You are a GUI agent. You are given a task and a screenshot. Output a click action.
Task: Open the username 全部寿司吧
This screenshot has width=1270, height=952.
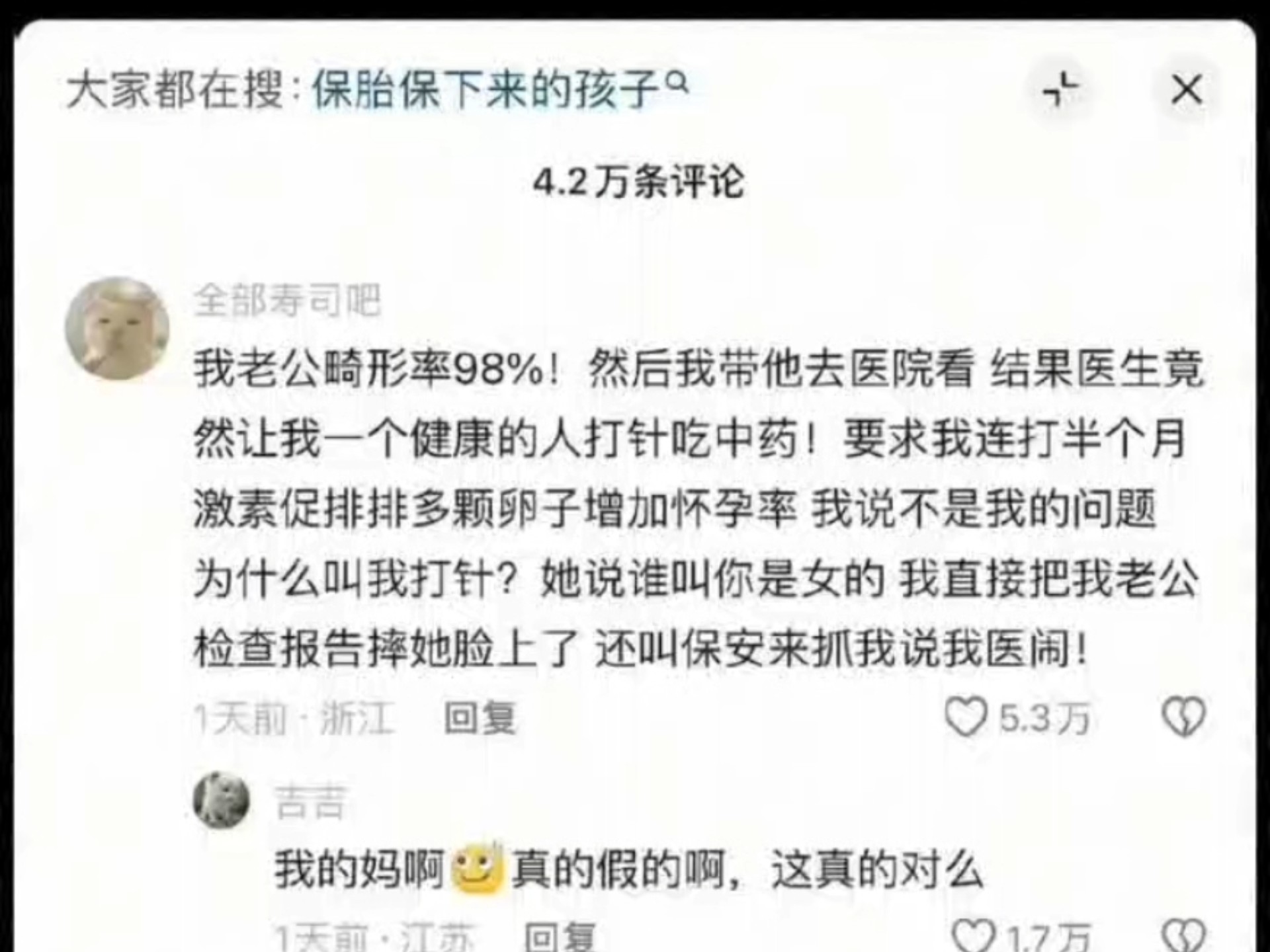click(287, 301)
